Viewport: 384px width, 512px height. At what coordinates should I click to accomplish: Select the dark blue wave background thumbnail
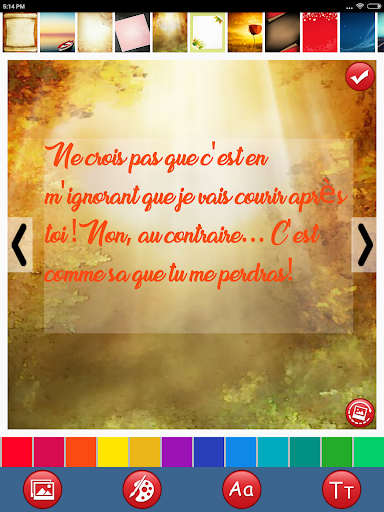coord(358,32)
